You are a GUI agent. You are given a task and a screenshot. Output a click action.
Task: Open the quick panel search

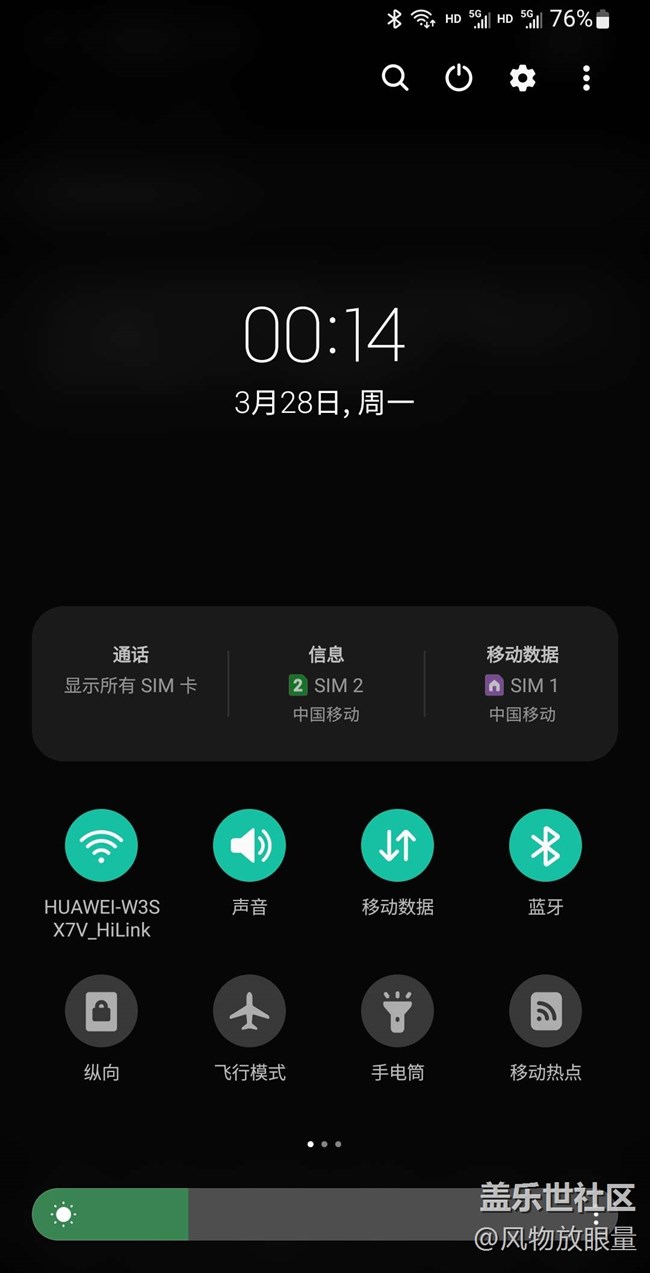point(395,78)
